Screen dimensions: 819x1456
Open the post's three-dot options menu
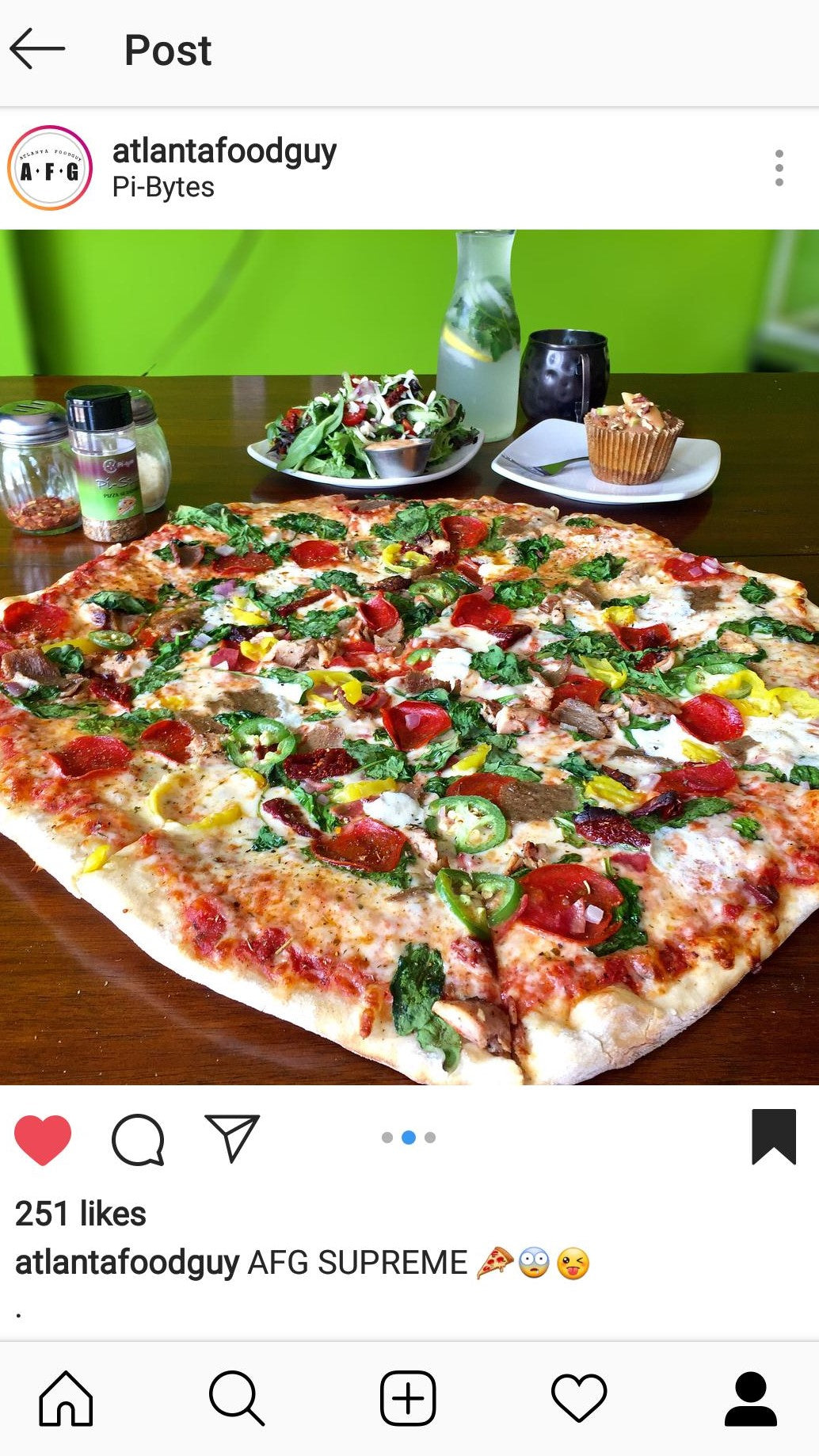[779, 168]
